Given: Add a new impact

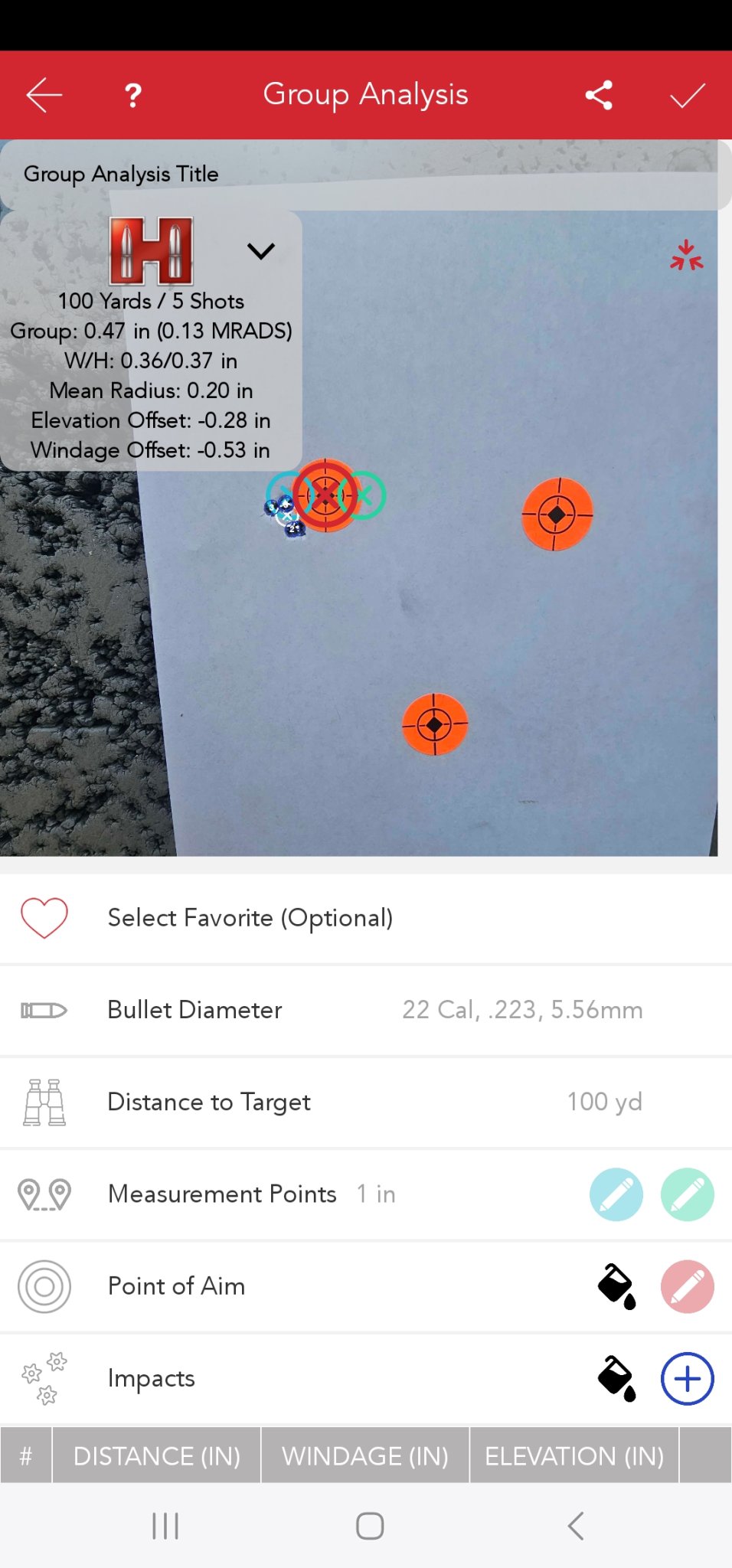Looking at the screenshot, I should [x=687, y=1378].
